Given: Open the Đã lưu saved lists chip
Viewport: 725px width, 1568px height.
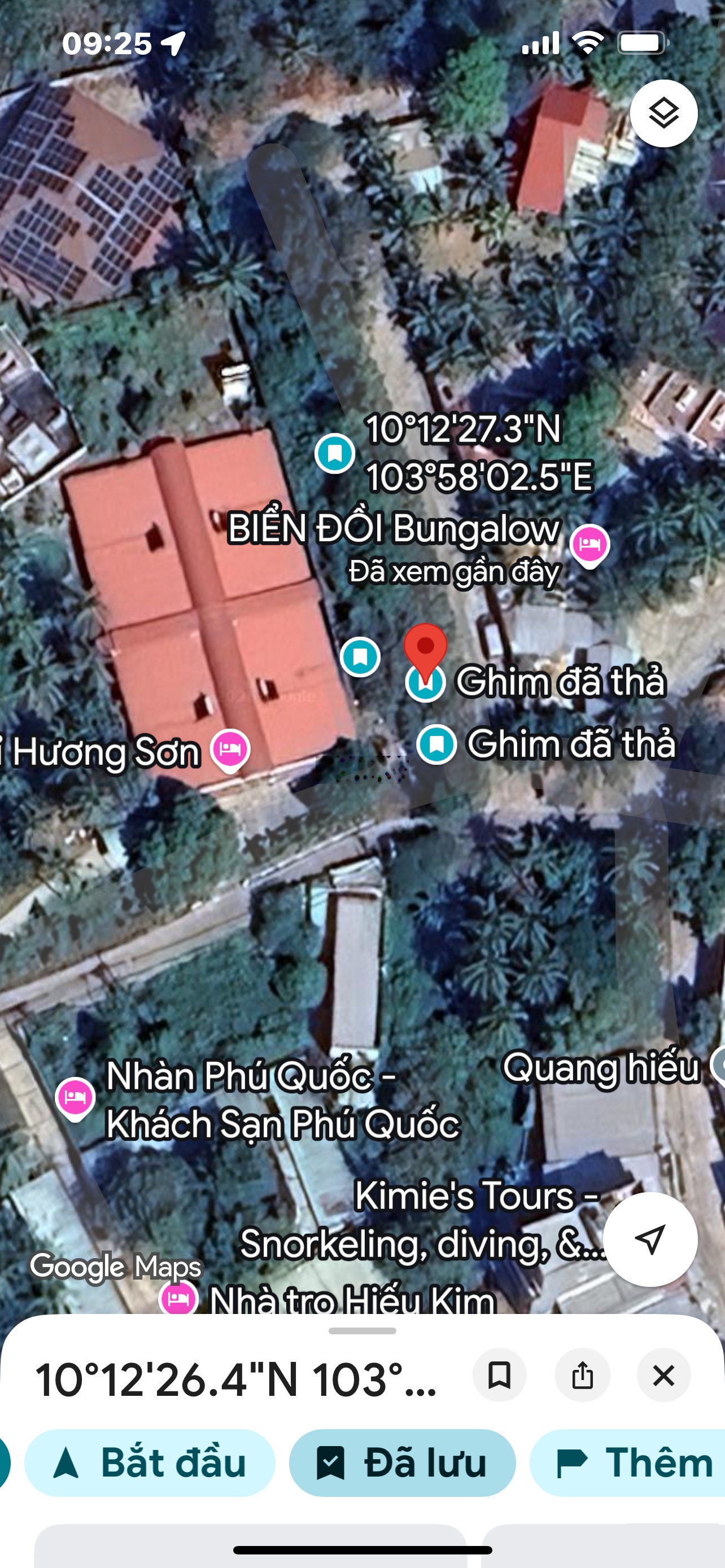Looking at the screenshot, I should (403, 1462).
